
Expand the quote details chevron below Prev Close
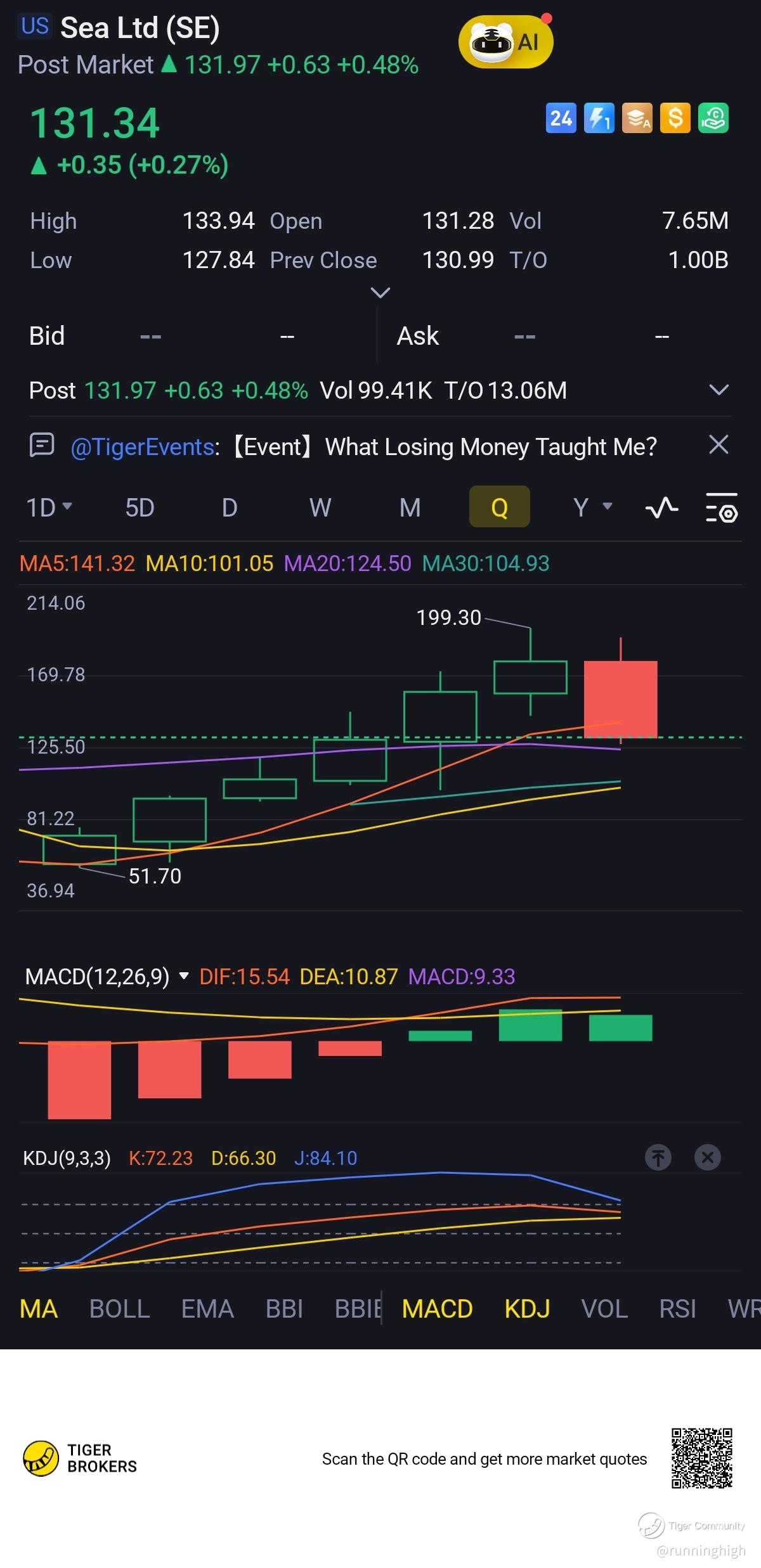(x=379, y=292)
